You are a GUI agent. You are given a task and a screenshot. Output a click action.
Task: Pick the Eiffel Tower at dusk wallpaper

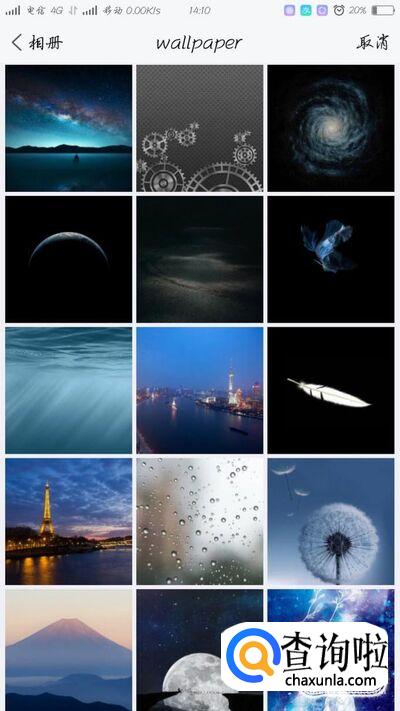[68, 521]
